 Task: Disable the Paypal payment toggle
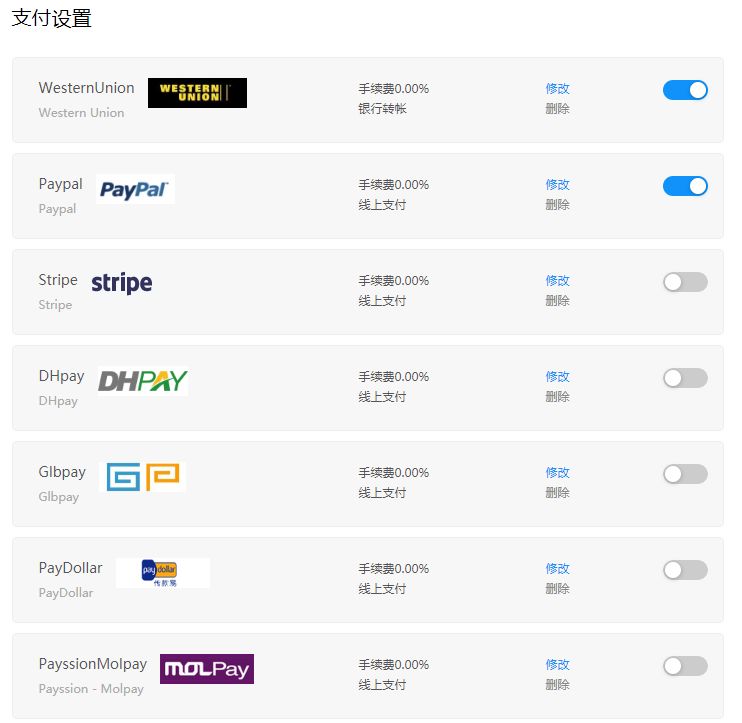coord(685,186)
